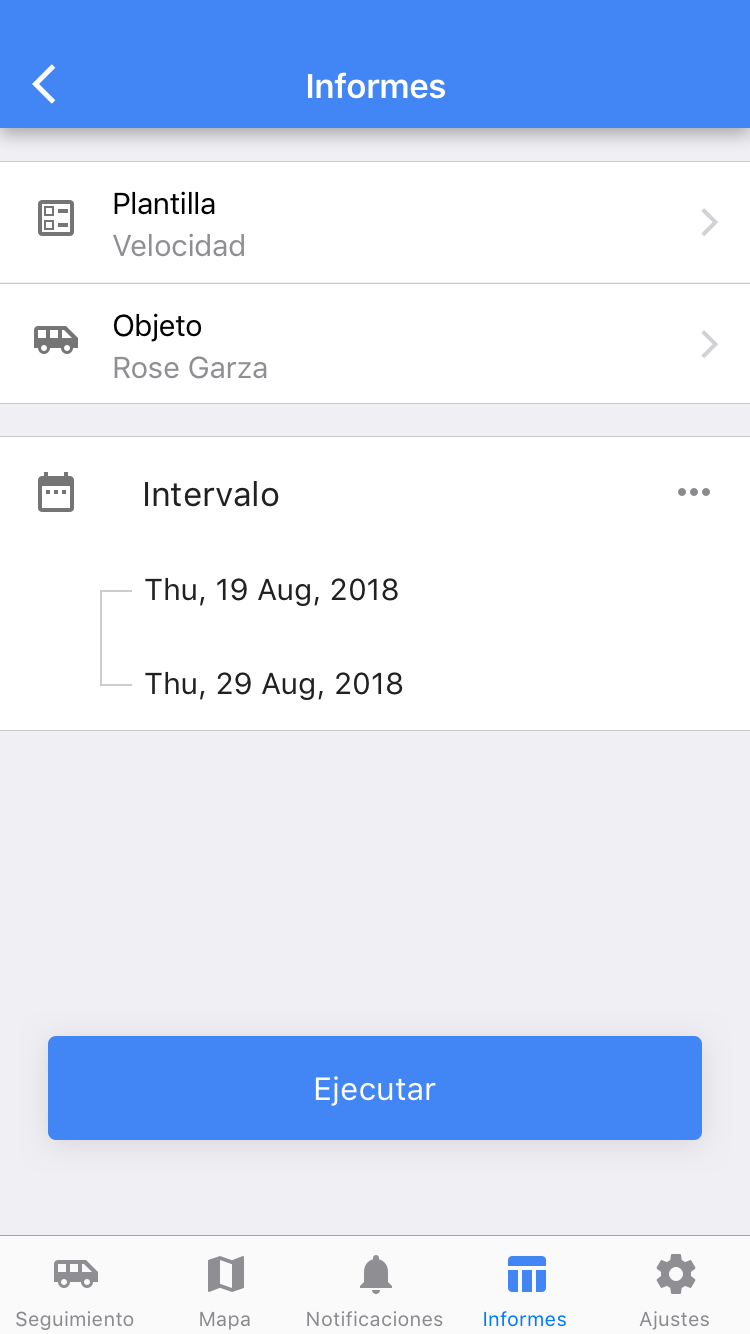Screen dimensions: 750x1334
Task: Open the Notificaciones bell icon
Action: [x=375, y=1274]
